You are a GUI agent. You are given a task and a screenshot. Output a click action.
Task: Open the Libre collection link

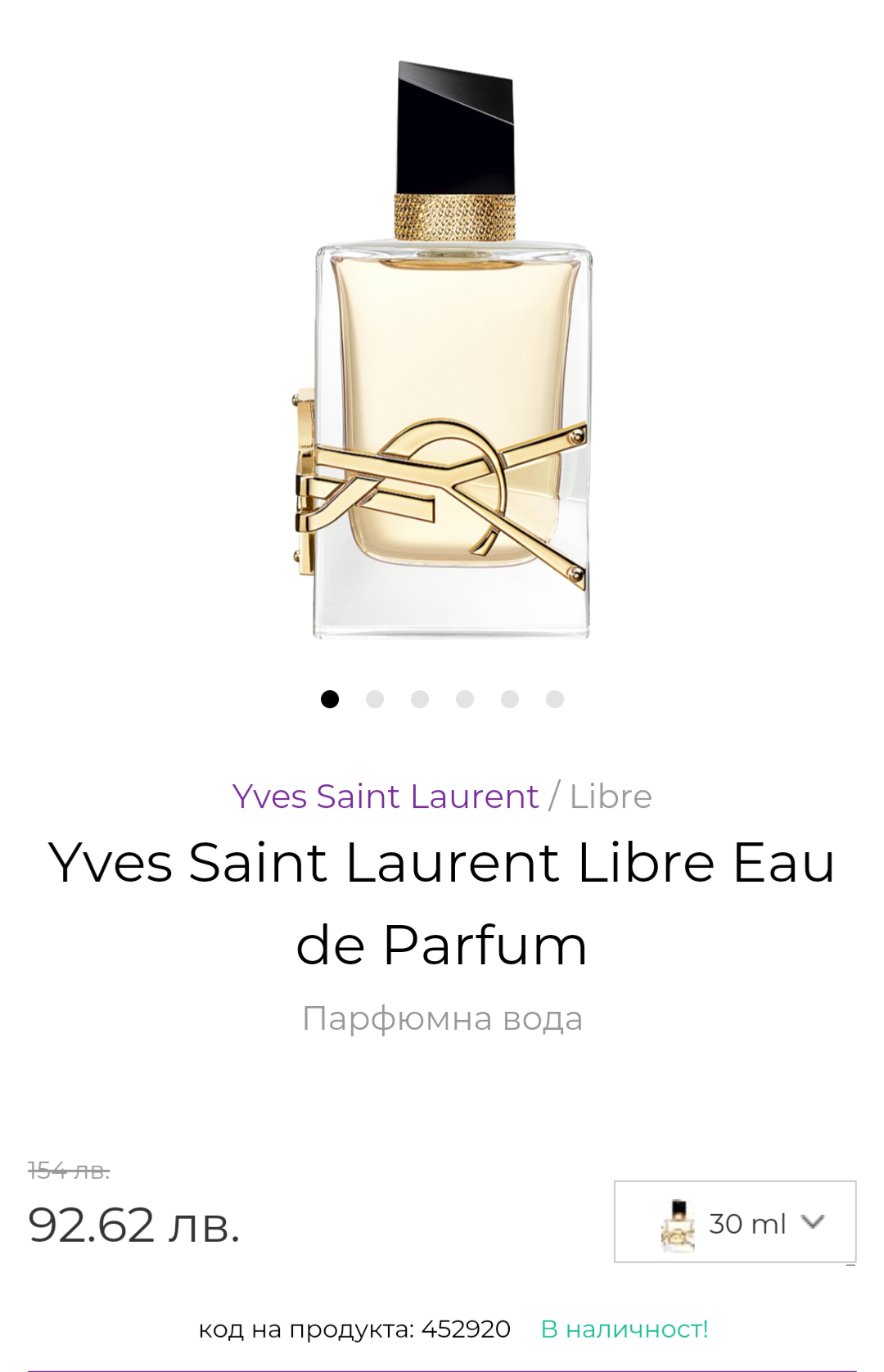point(611,797)
